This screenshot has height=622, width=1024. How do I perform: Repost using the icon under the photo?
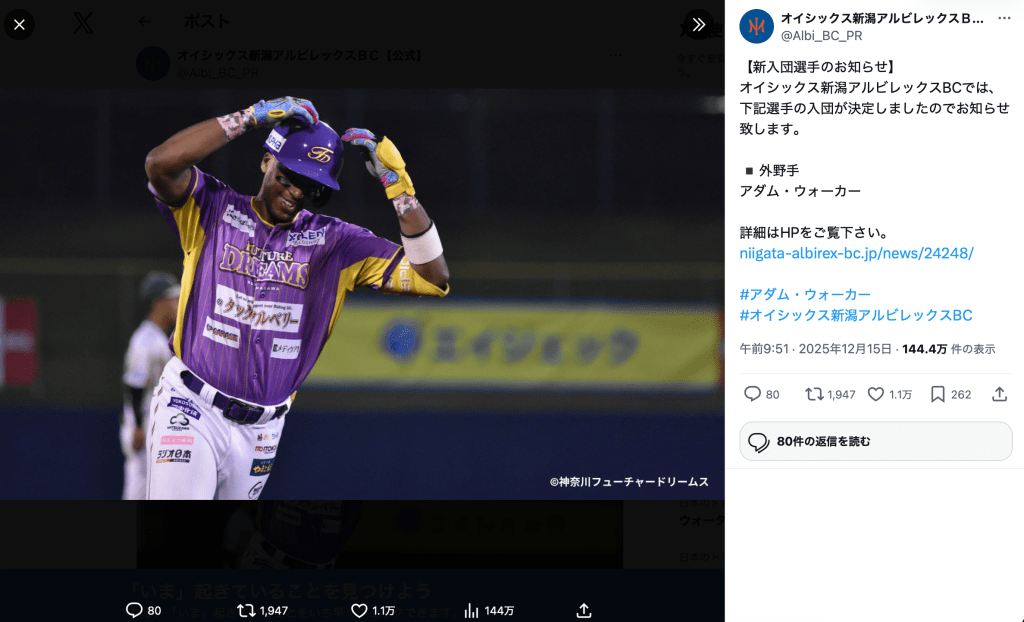coord(245,610)
